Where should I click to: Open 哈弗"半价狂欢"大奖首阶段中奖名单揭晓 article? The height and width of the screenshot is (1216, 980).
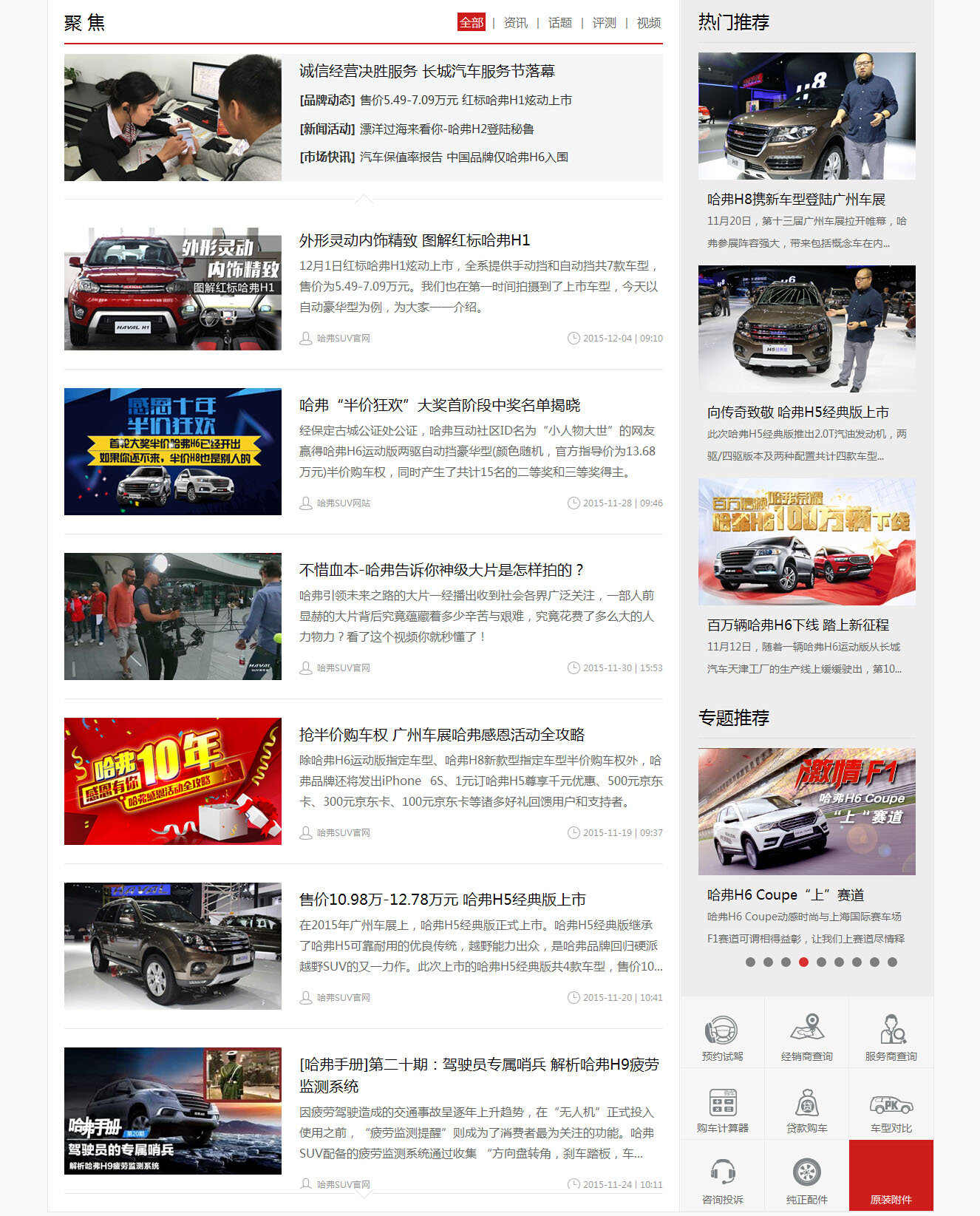tap(439, 405)
